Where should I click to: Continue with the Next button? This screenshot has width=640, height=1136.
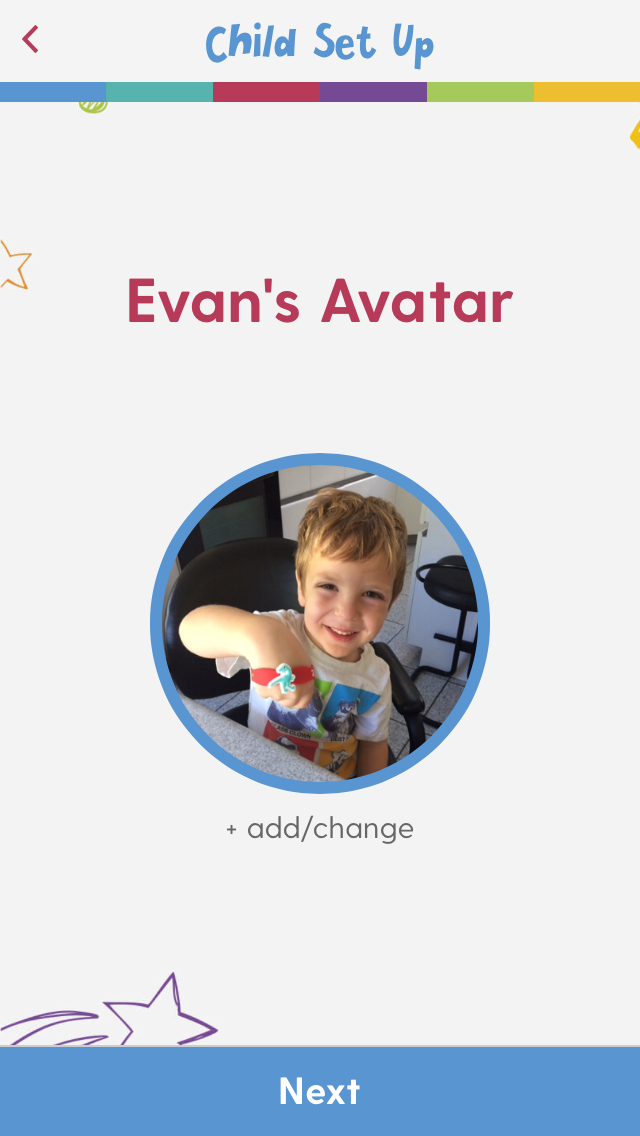(x=320, y=1091)
